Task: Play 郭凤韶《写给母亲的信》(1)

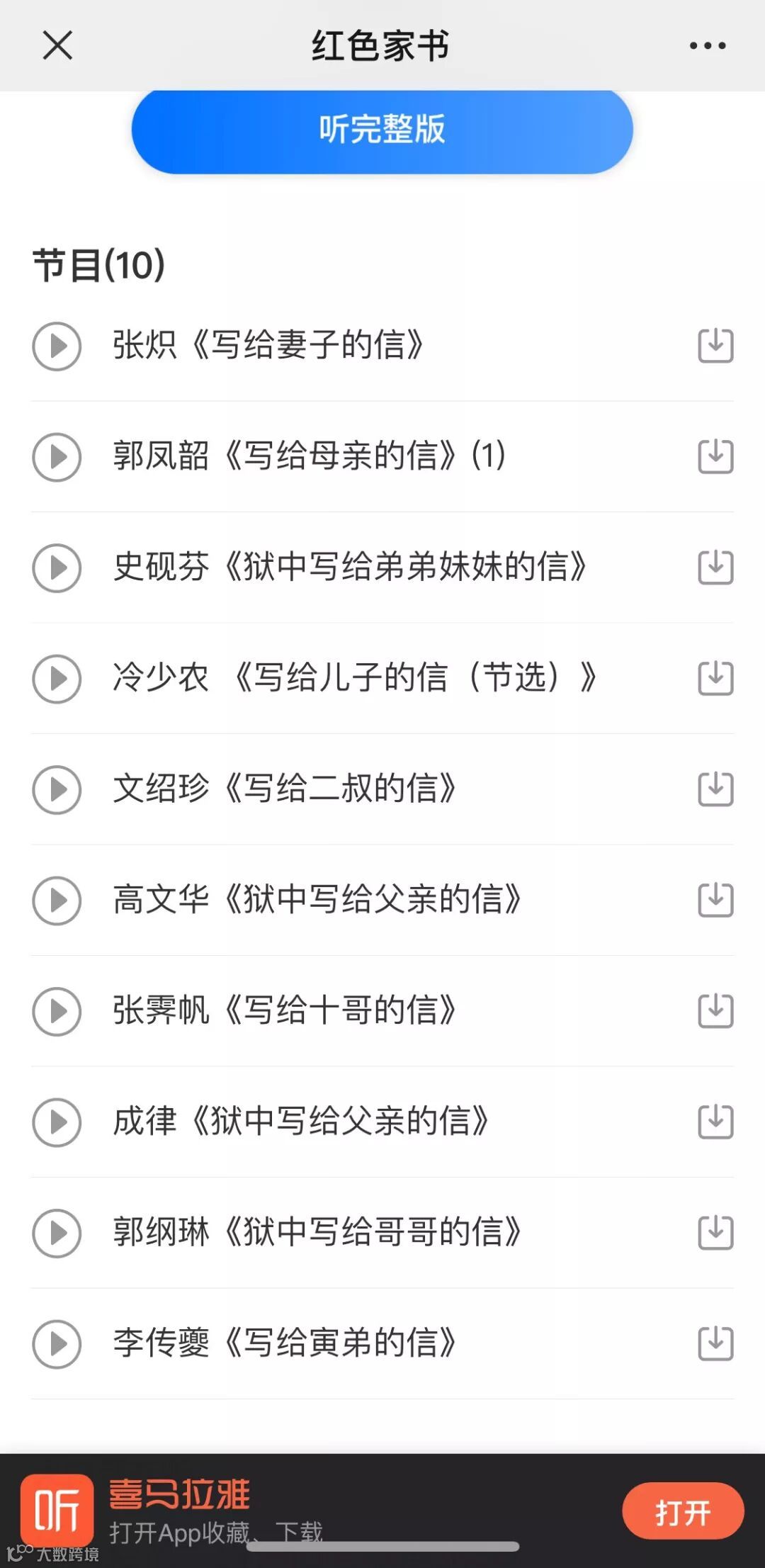Action: pos(57,457)
